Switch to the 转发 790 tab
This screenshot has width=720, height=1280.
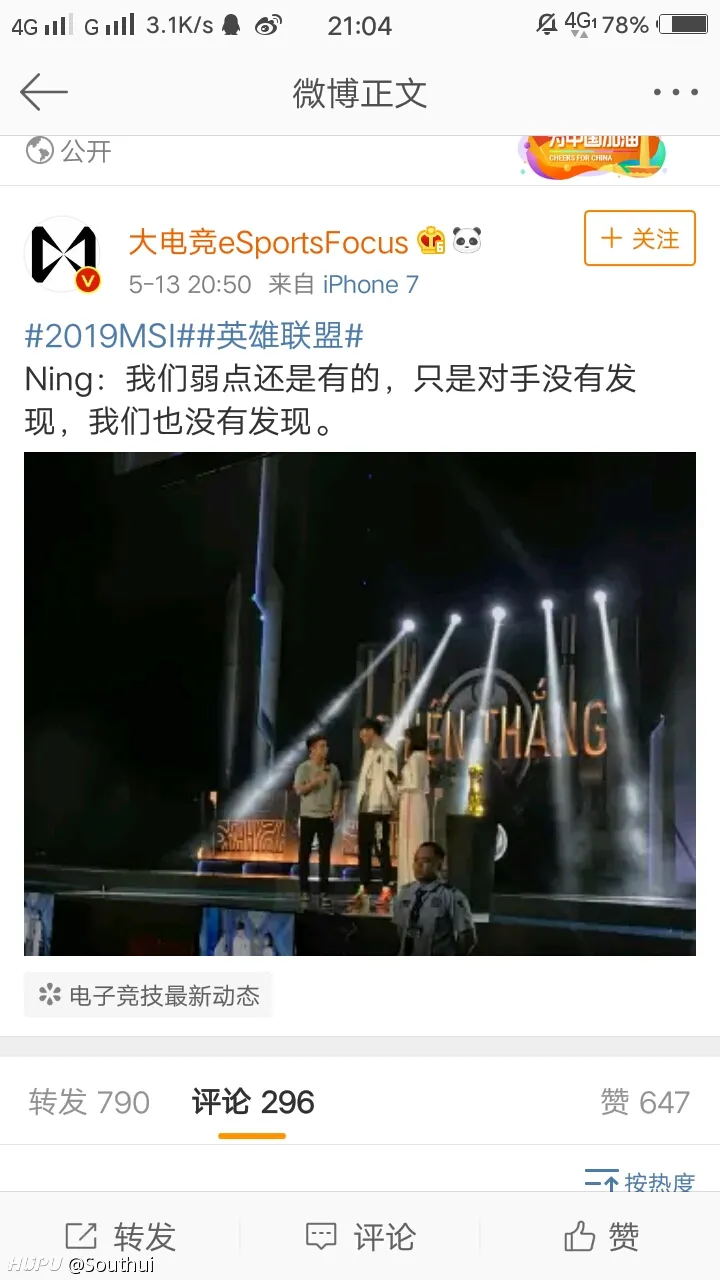click(89, 1102)
